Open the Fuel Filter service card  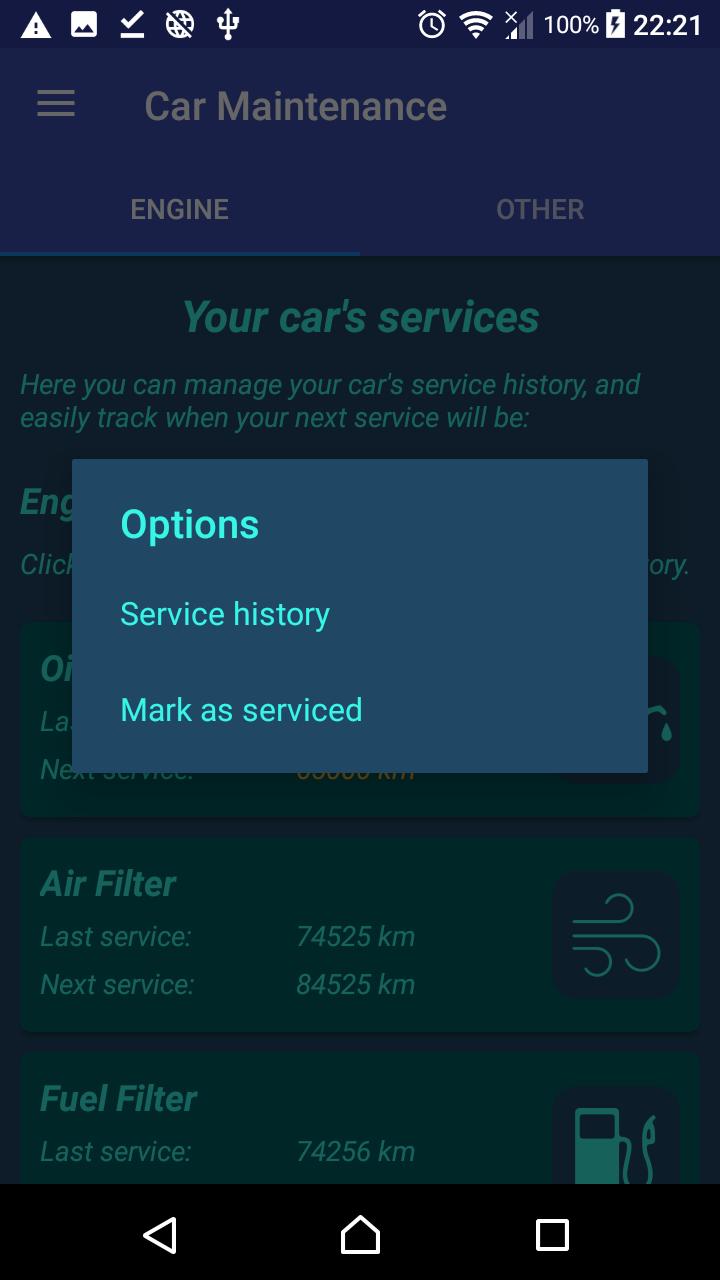click(x=360, y=1118)
